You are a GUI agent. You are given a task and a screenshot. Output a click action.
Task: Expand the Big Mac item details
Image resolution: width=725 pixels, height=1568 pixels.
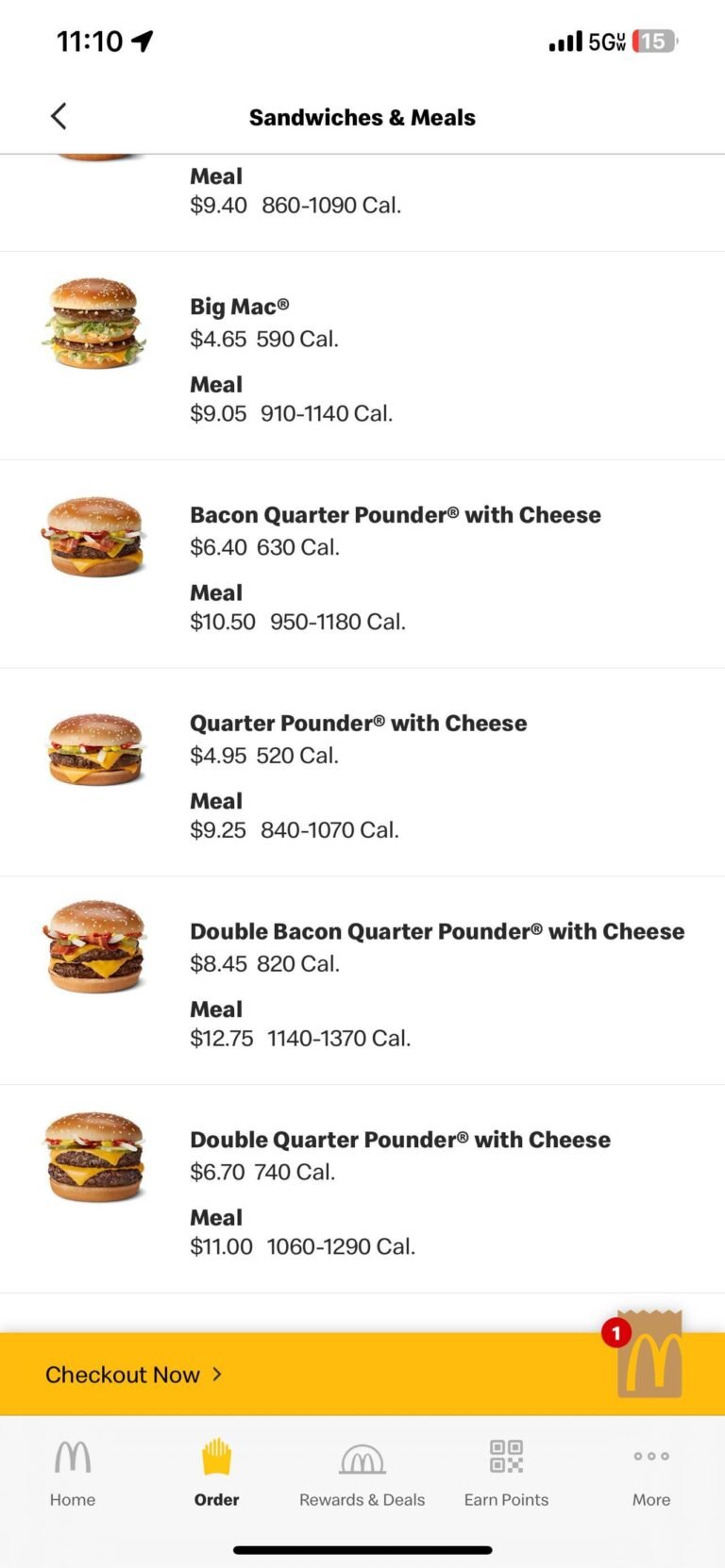pyautogui.click(x=239, y=307)
